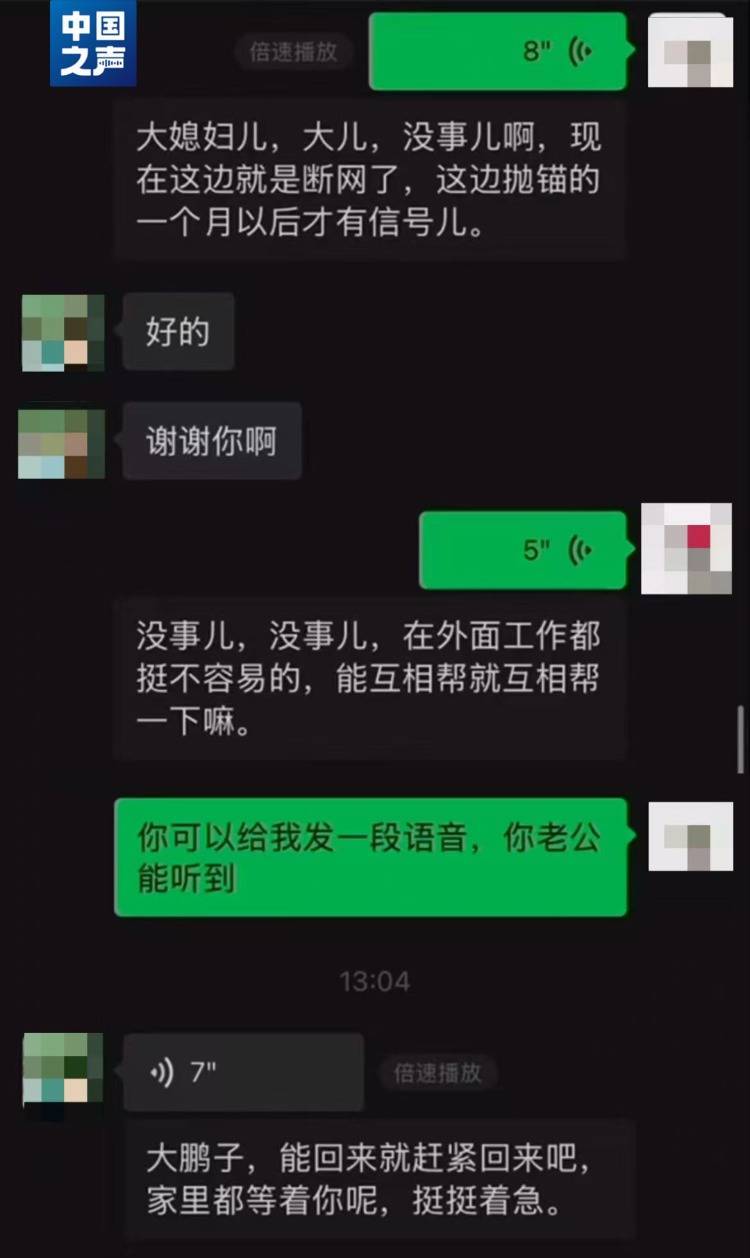Play the 8-second green voice message
The width and height of the screenshot is (750, 1258).
coord(497,51)
